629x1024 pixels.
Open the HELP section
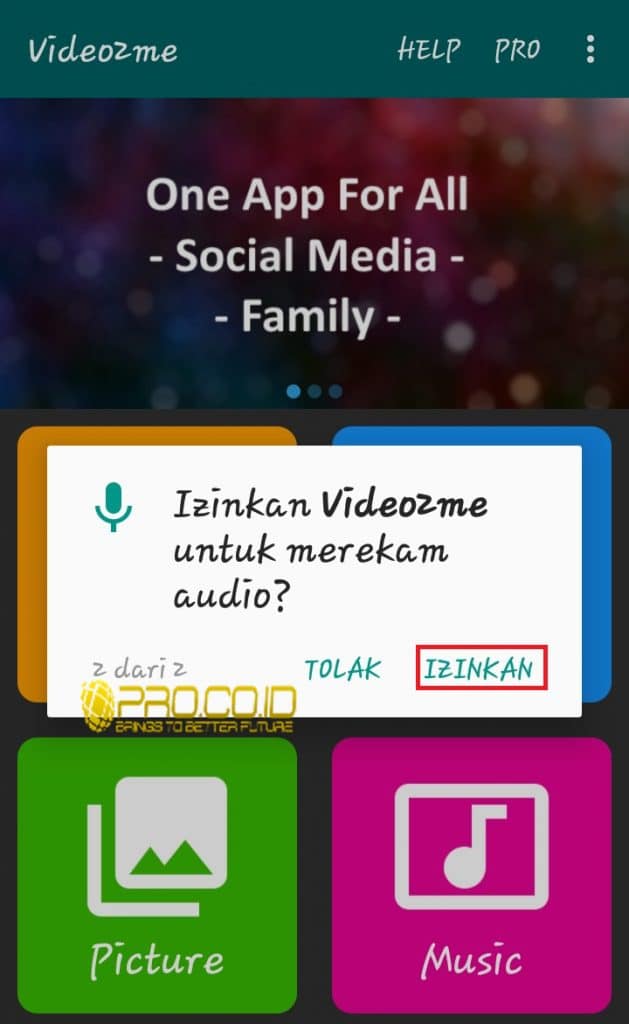coord(429,49)
